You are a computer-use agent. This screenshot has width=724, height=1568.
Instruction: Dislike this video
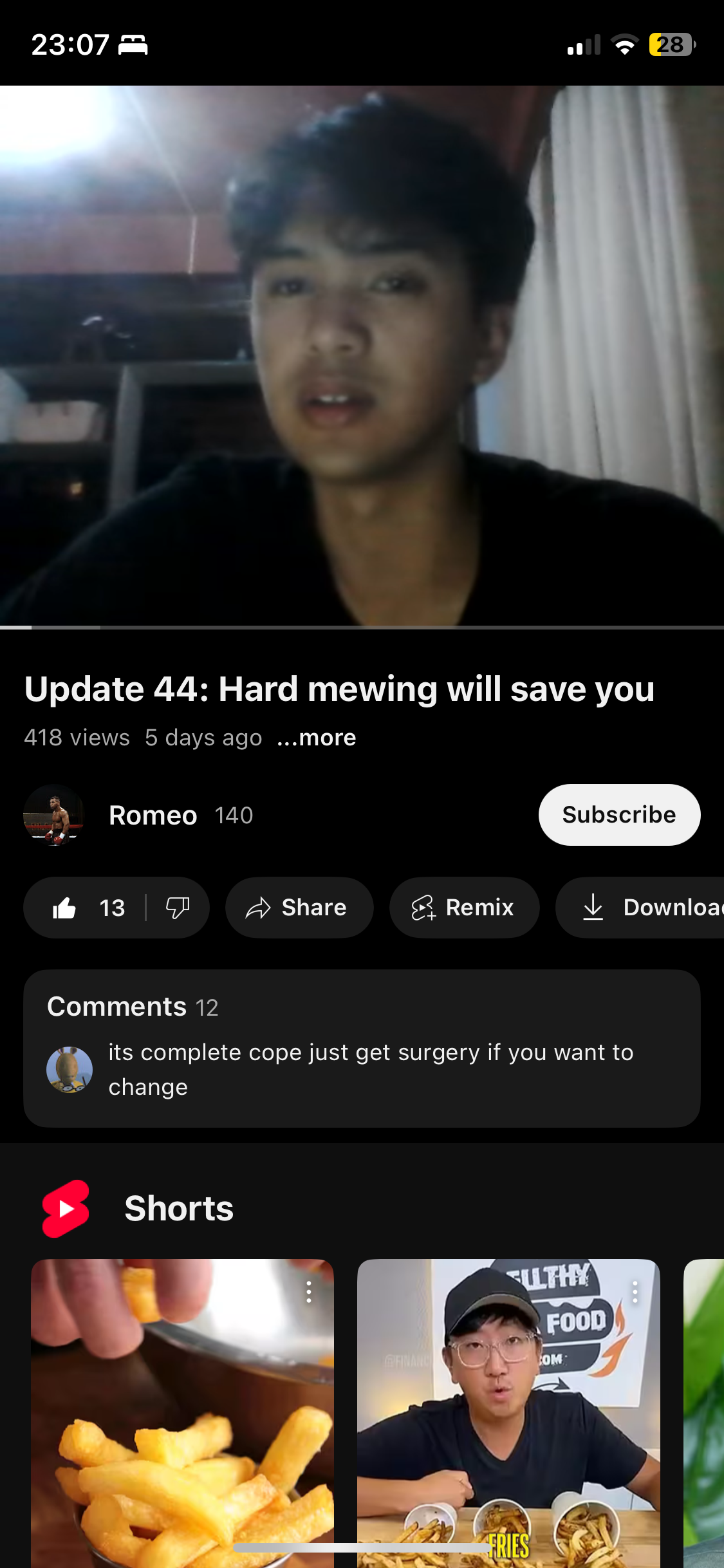pos(177,908)
